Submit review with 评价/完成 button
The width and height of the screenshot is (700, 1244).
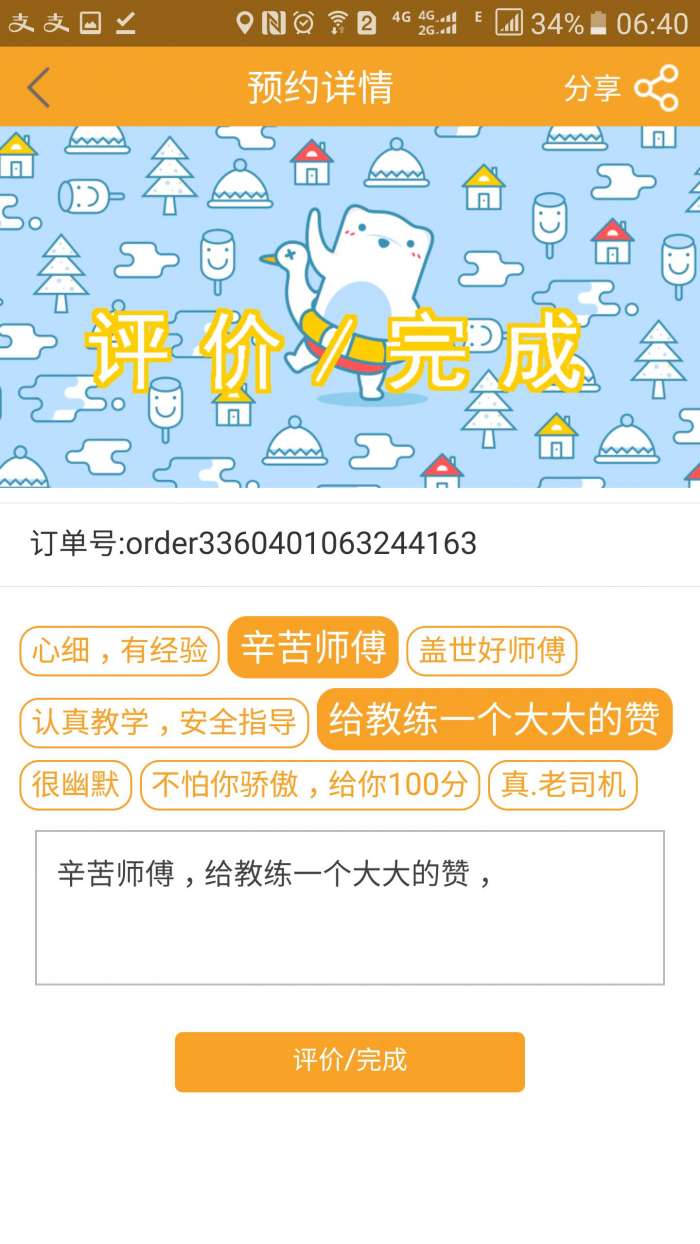click(x=350, y=1061)
